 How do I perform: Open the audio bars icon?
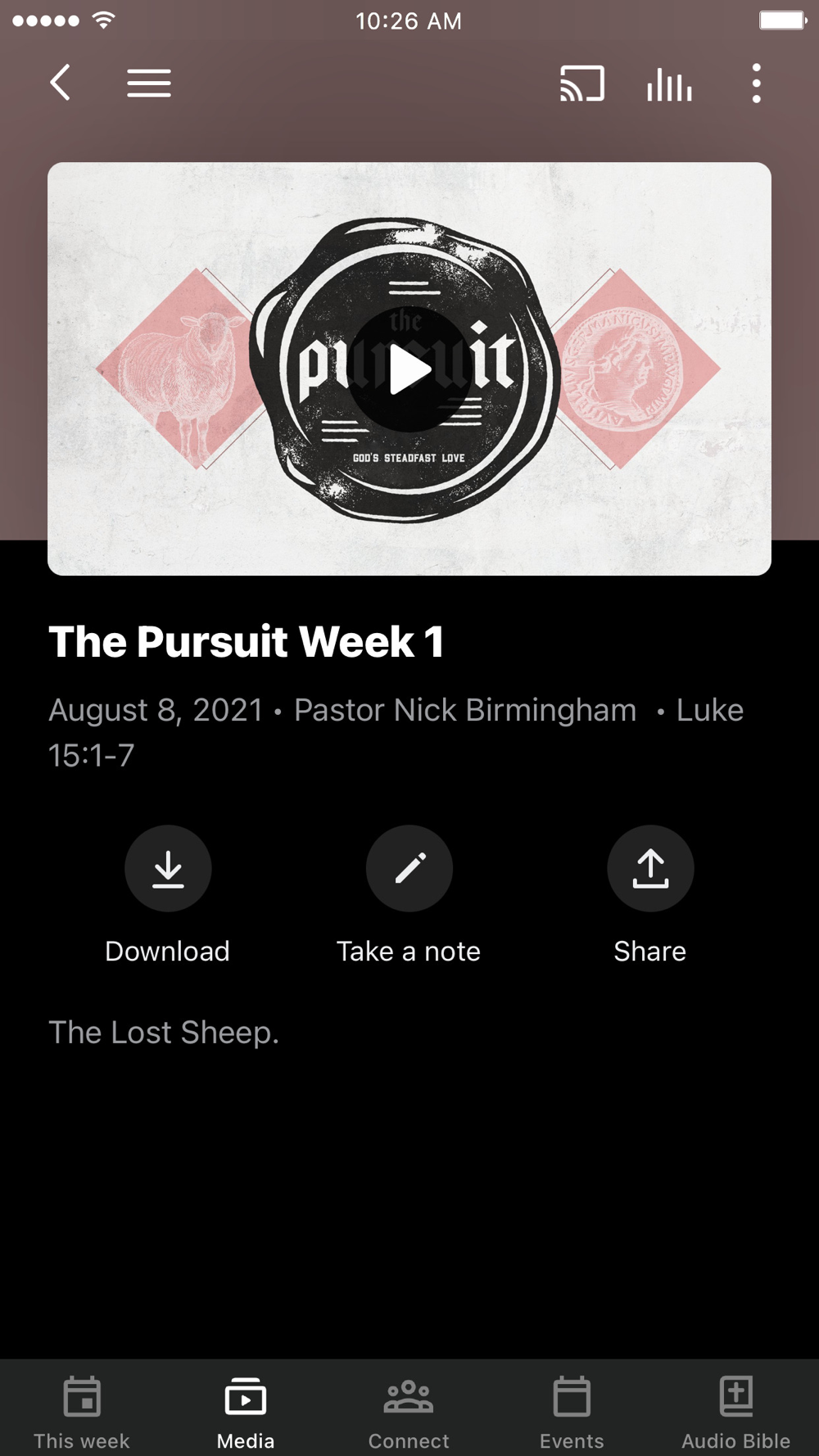(x=670, y=83)
